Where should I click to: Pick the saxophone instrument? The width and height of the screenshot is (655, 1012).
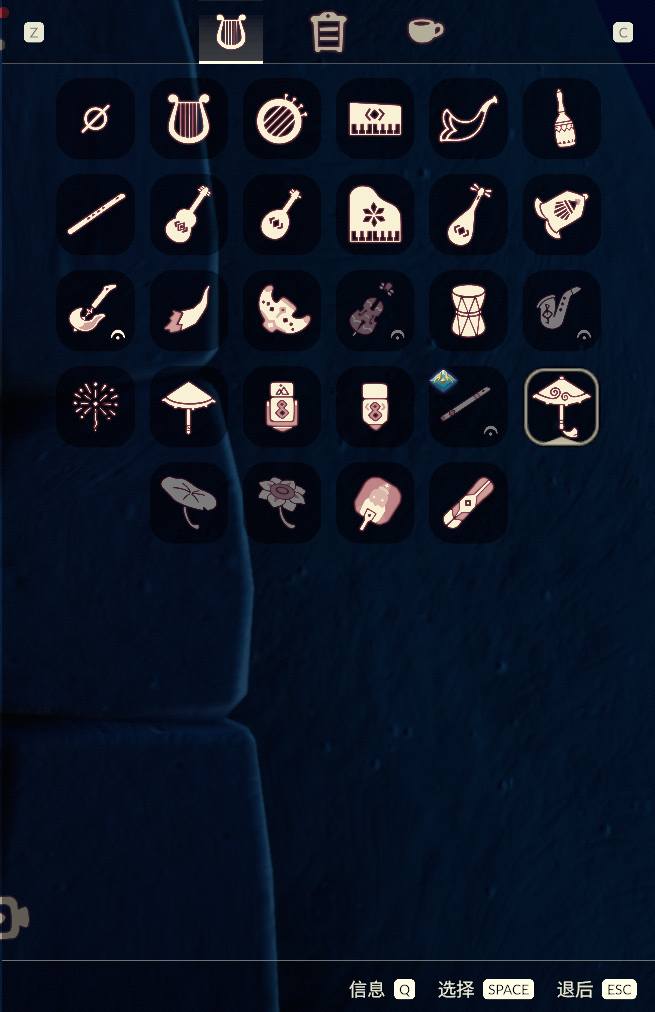coord(562,310)
